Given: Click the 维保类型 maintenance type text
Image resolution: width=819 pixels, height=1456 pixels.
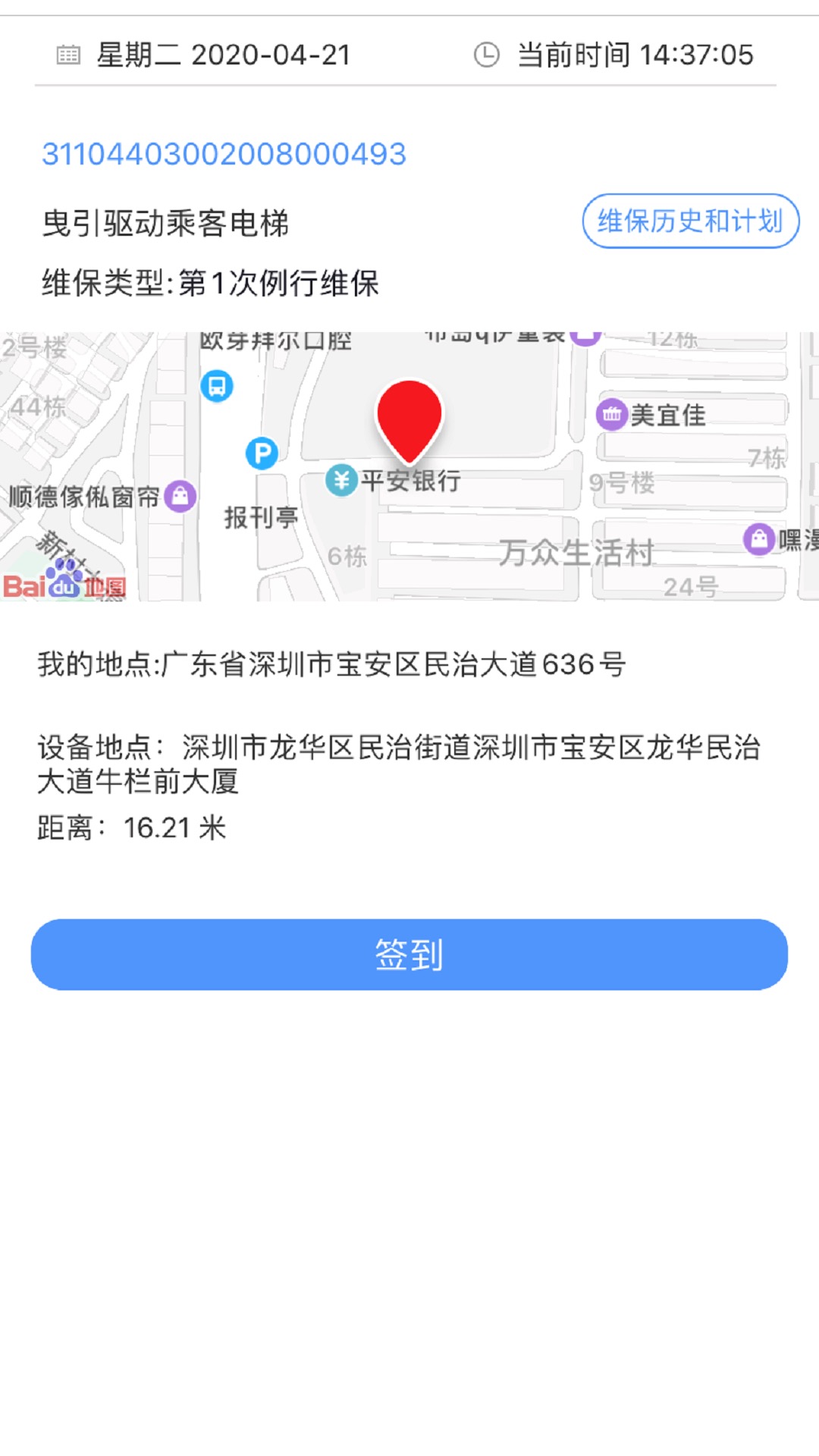Looking at the screenshot, I should [212, 282].
